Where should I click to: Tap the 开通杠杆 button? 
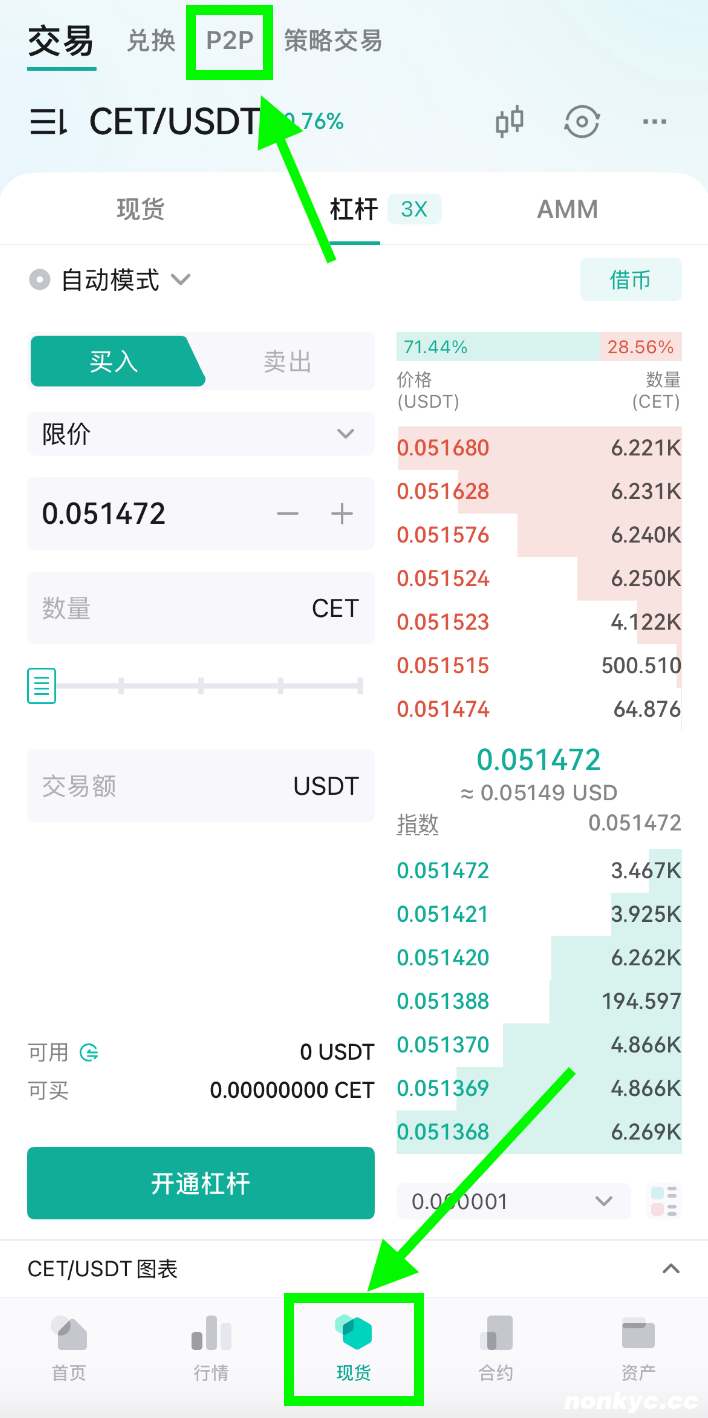[200, 1184]
